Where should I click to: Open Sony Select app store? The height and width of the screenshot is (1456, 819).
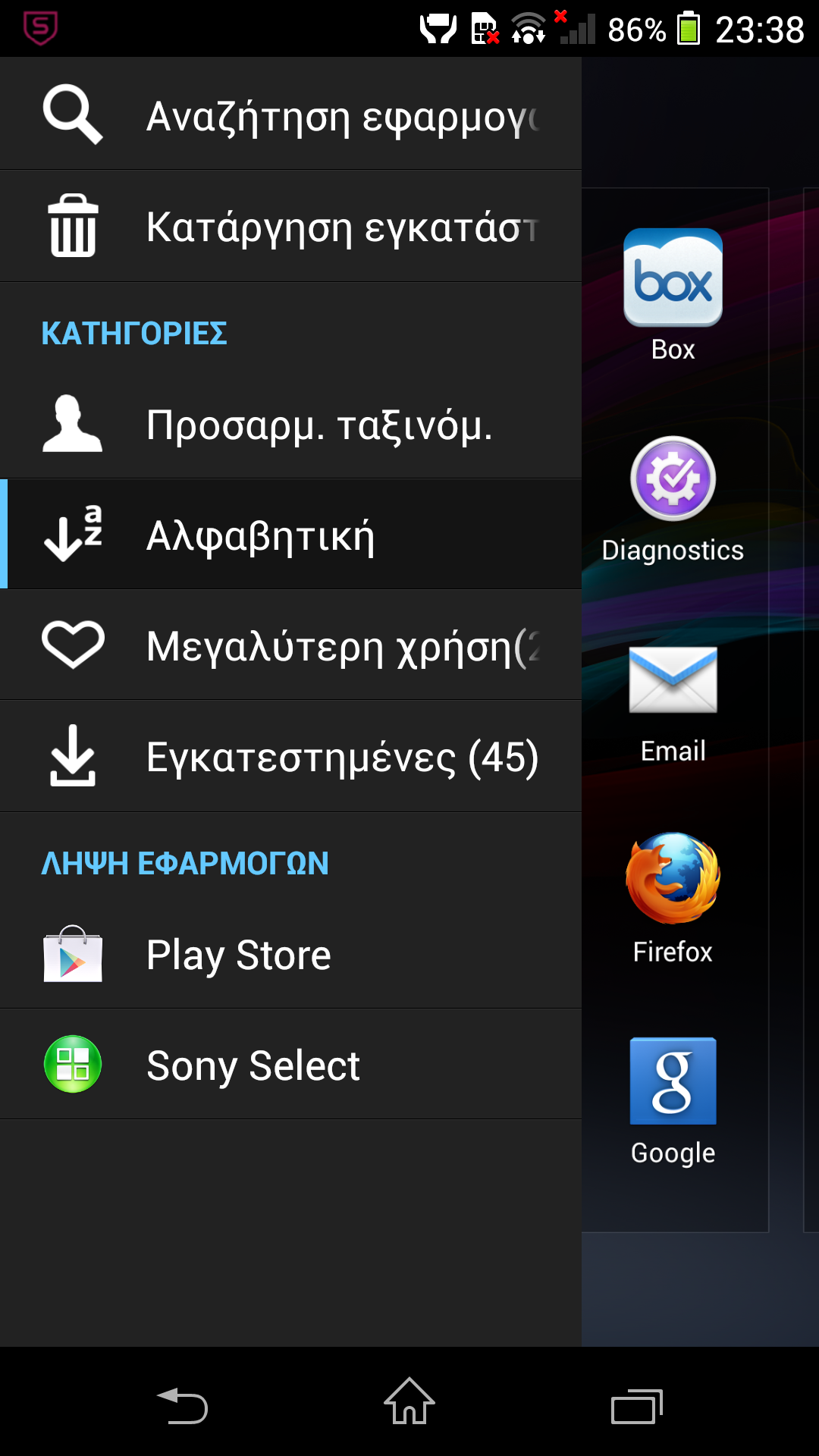[x=290, y=1065]
